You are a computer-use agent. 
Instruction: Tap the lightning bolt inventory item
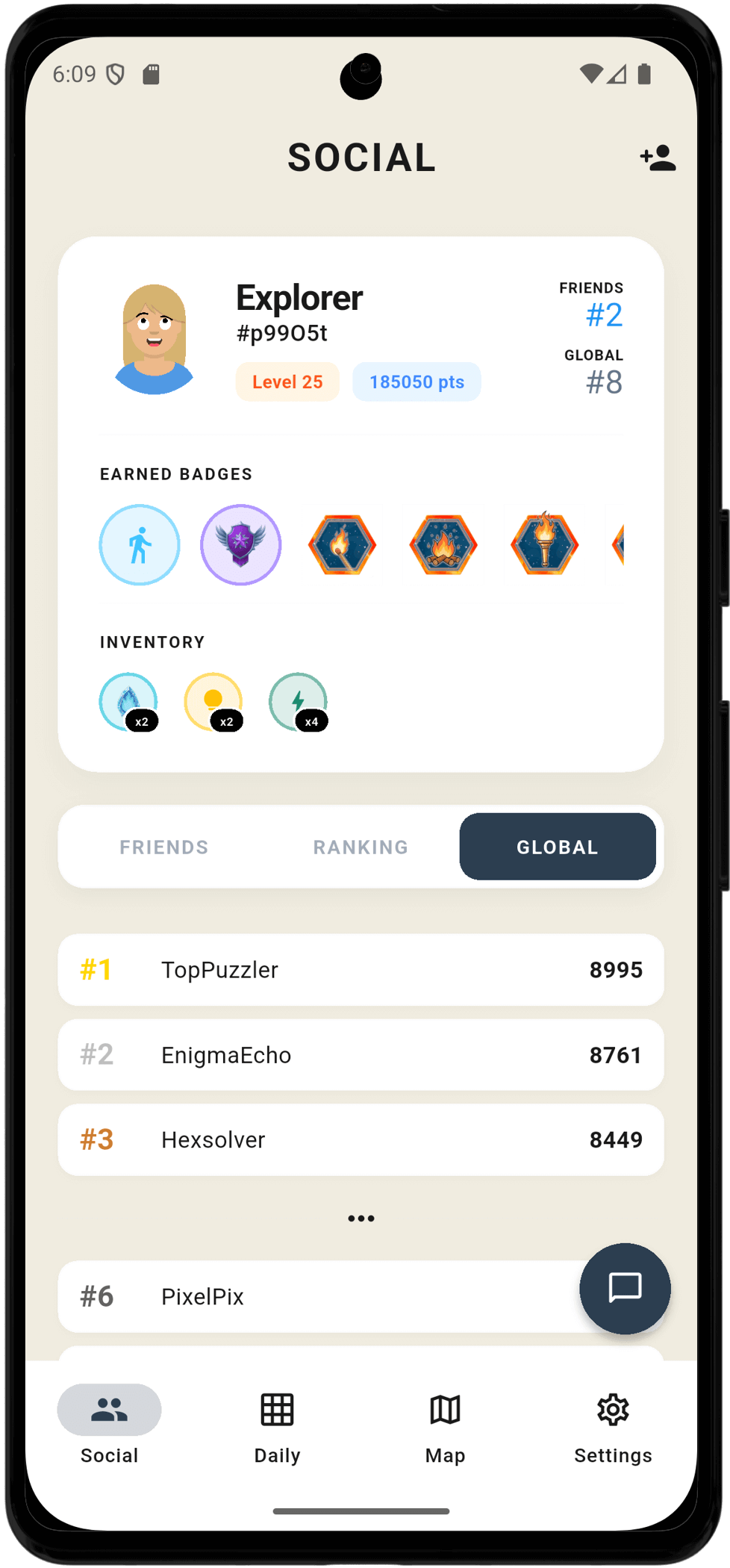click(x=298, y=702)
